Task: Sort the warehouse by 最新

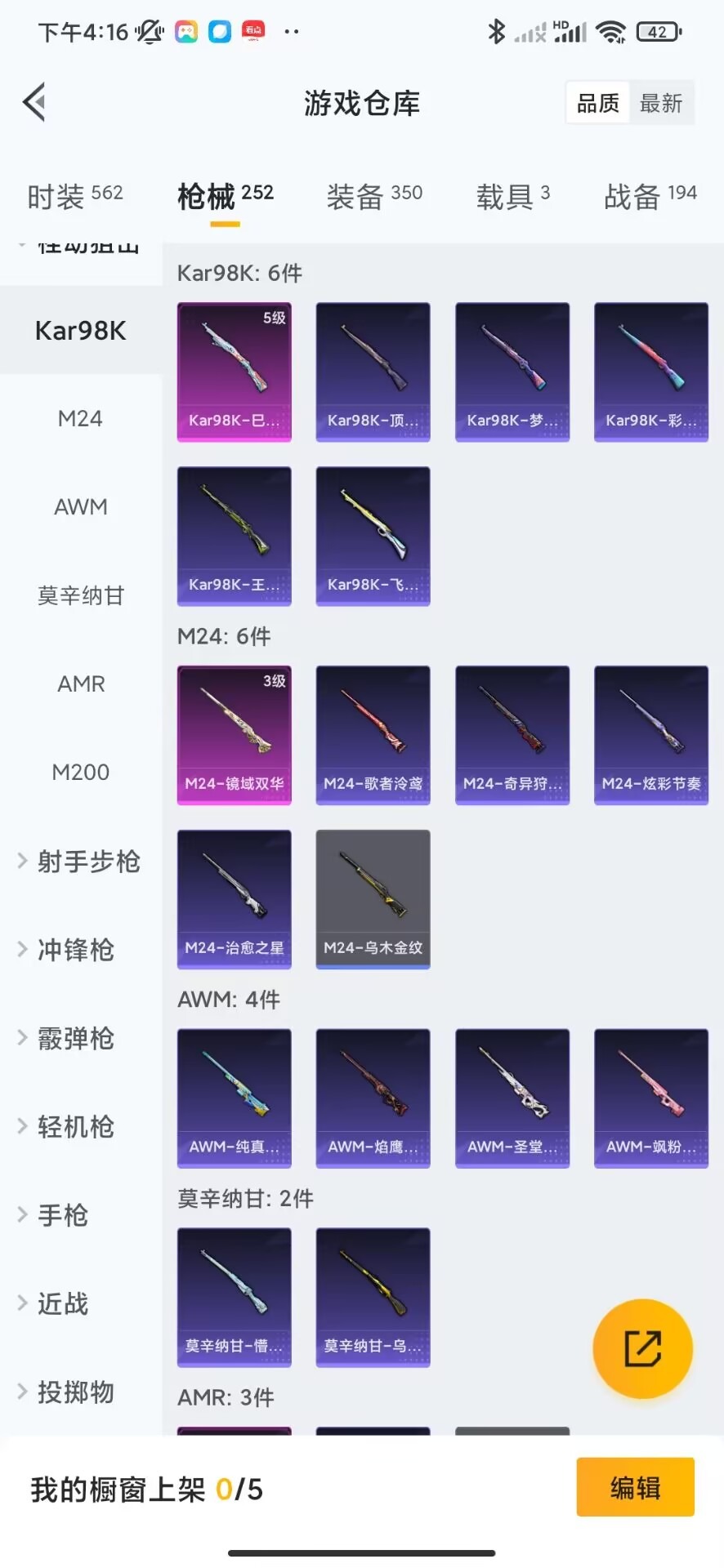Action: click(x=660, y=103)
